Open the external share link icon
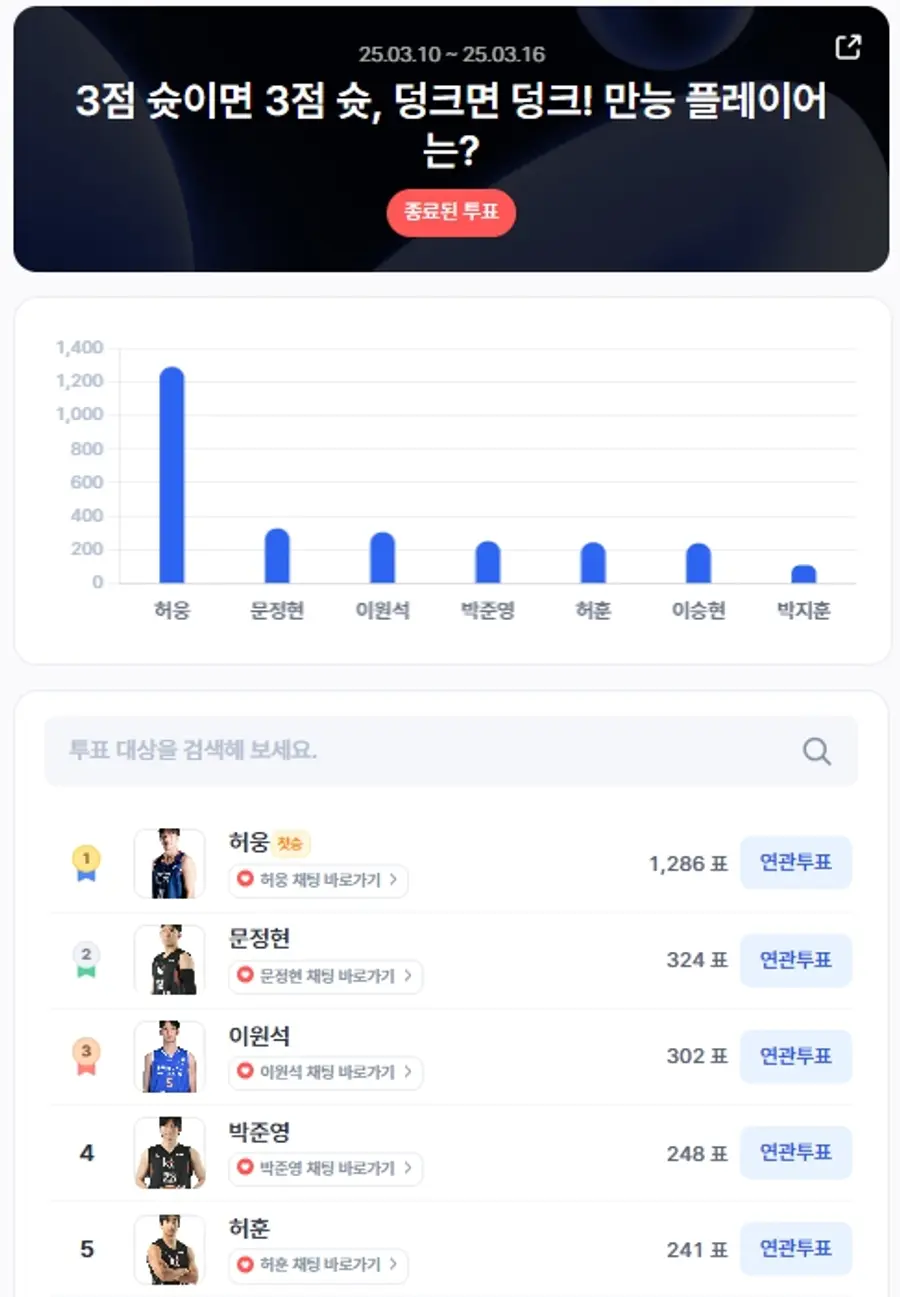 tap(850, 45)
